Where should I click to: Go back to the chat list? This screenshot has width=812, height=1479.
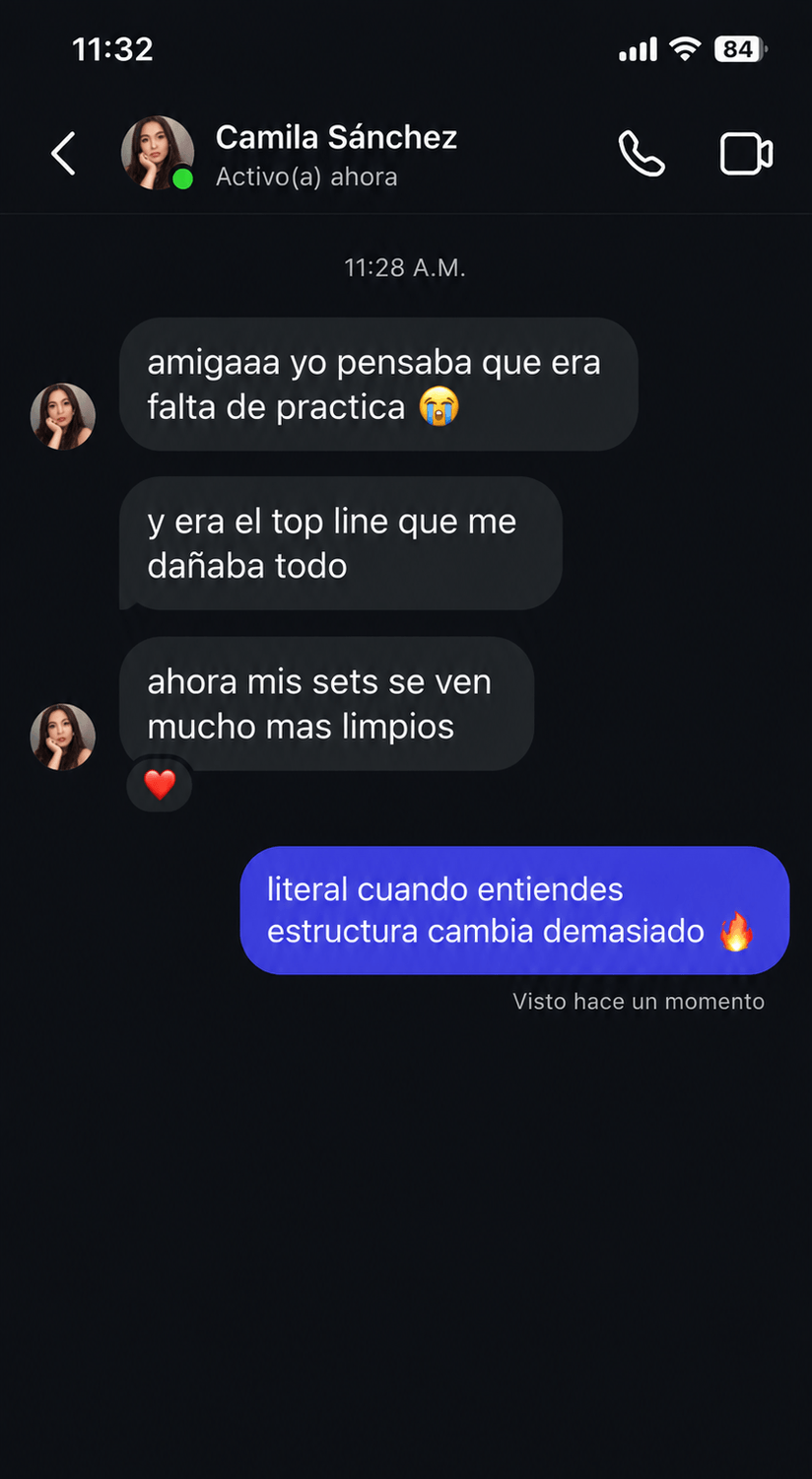point(64,154)
